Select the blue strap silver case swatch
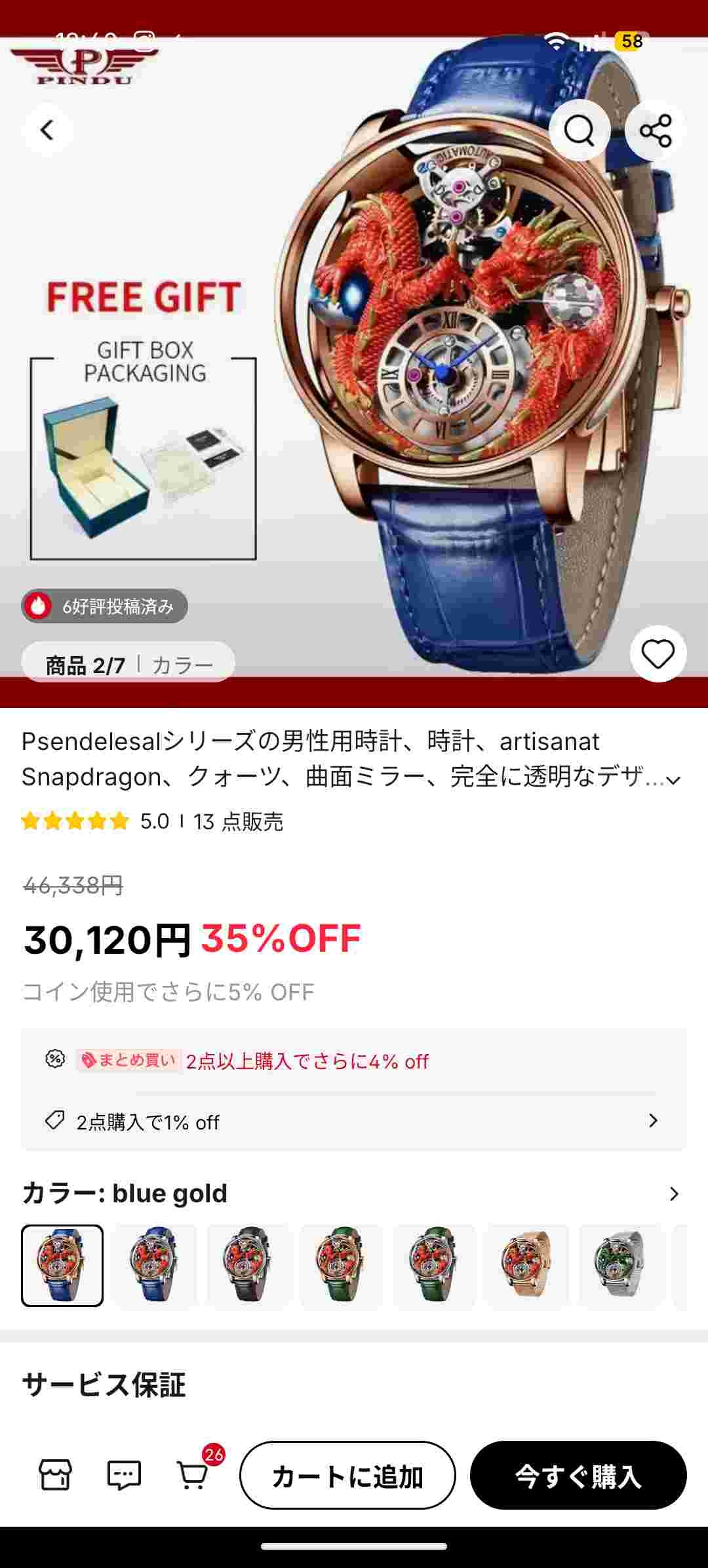708x1568 pixels. point(155,1265)
